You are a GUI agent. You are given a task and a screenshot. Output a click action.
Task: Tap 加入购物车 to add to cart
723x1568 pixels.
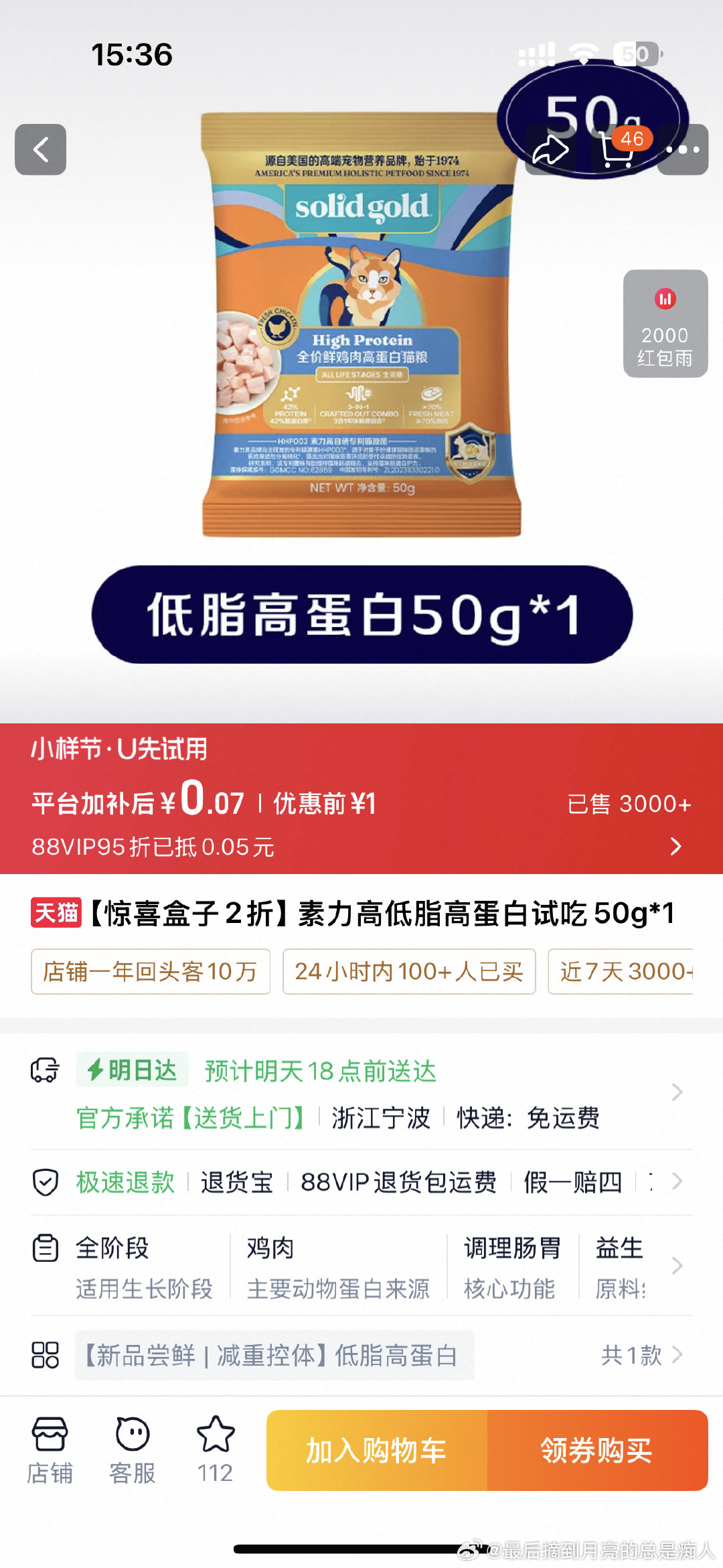coord(376,1451)
